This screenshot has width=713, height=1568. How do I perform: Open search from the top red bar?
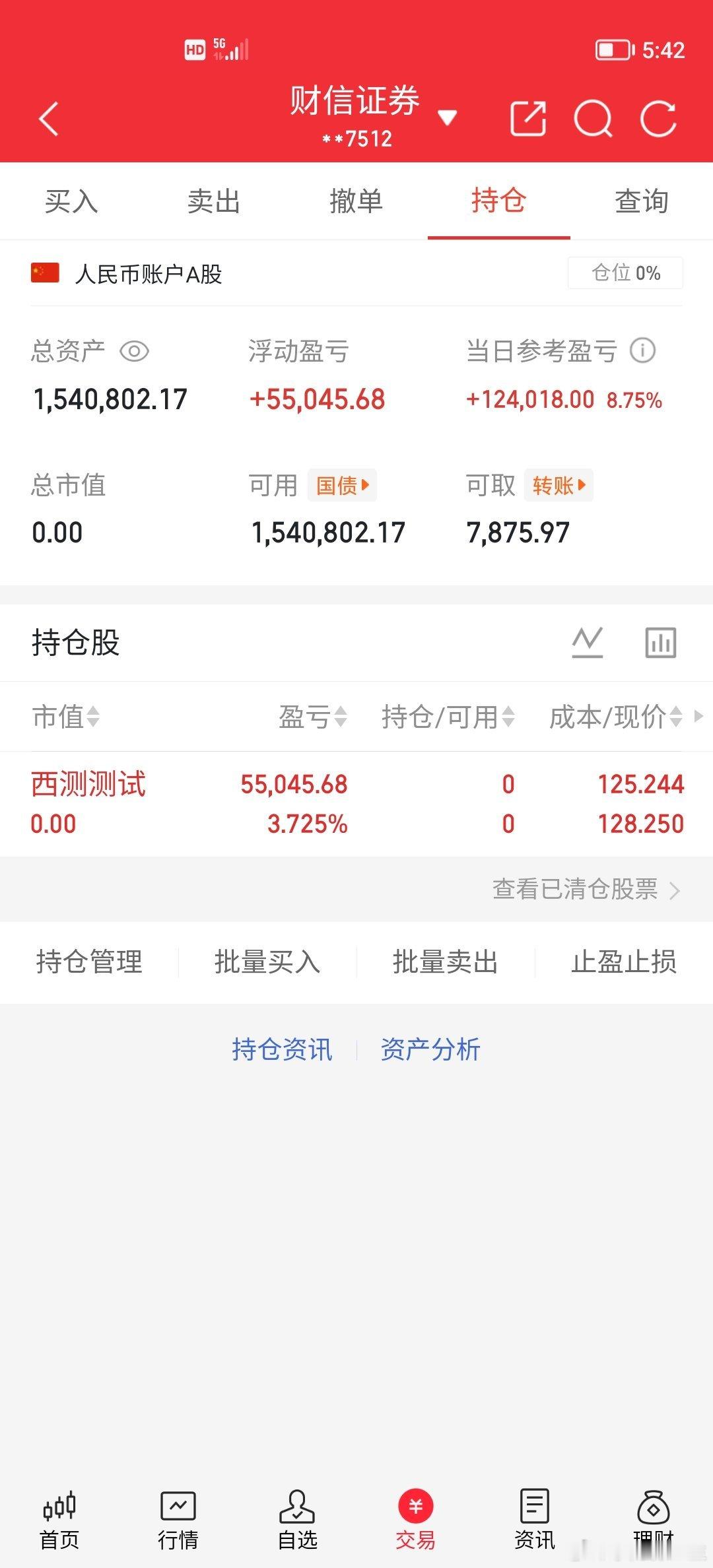[x=594, y=117]
